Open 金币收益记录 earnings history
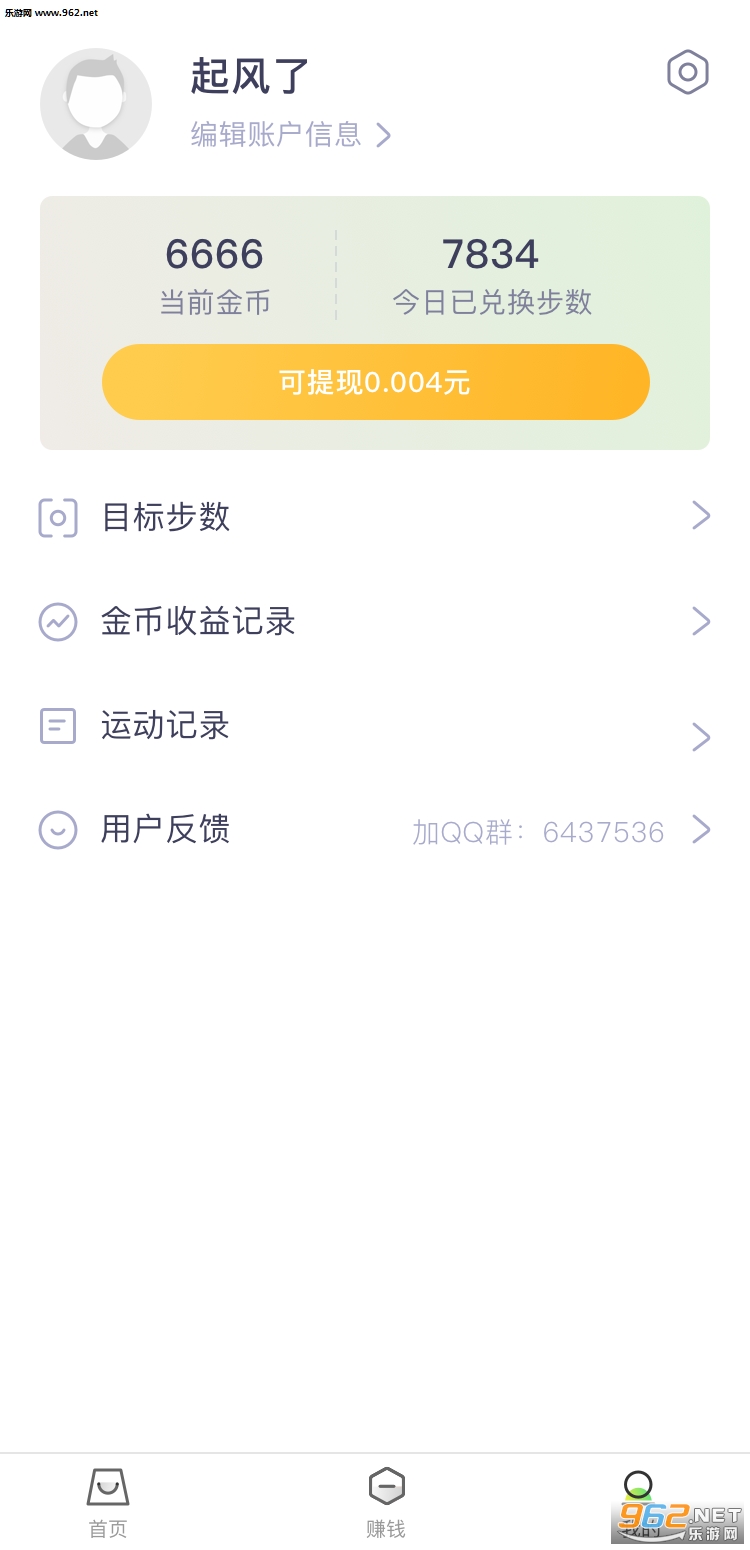The width and height of the screenshot is (750, 1550). 375,622
